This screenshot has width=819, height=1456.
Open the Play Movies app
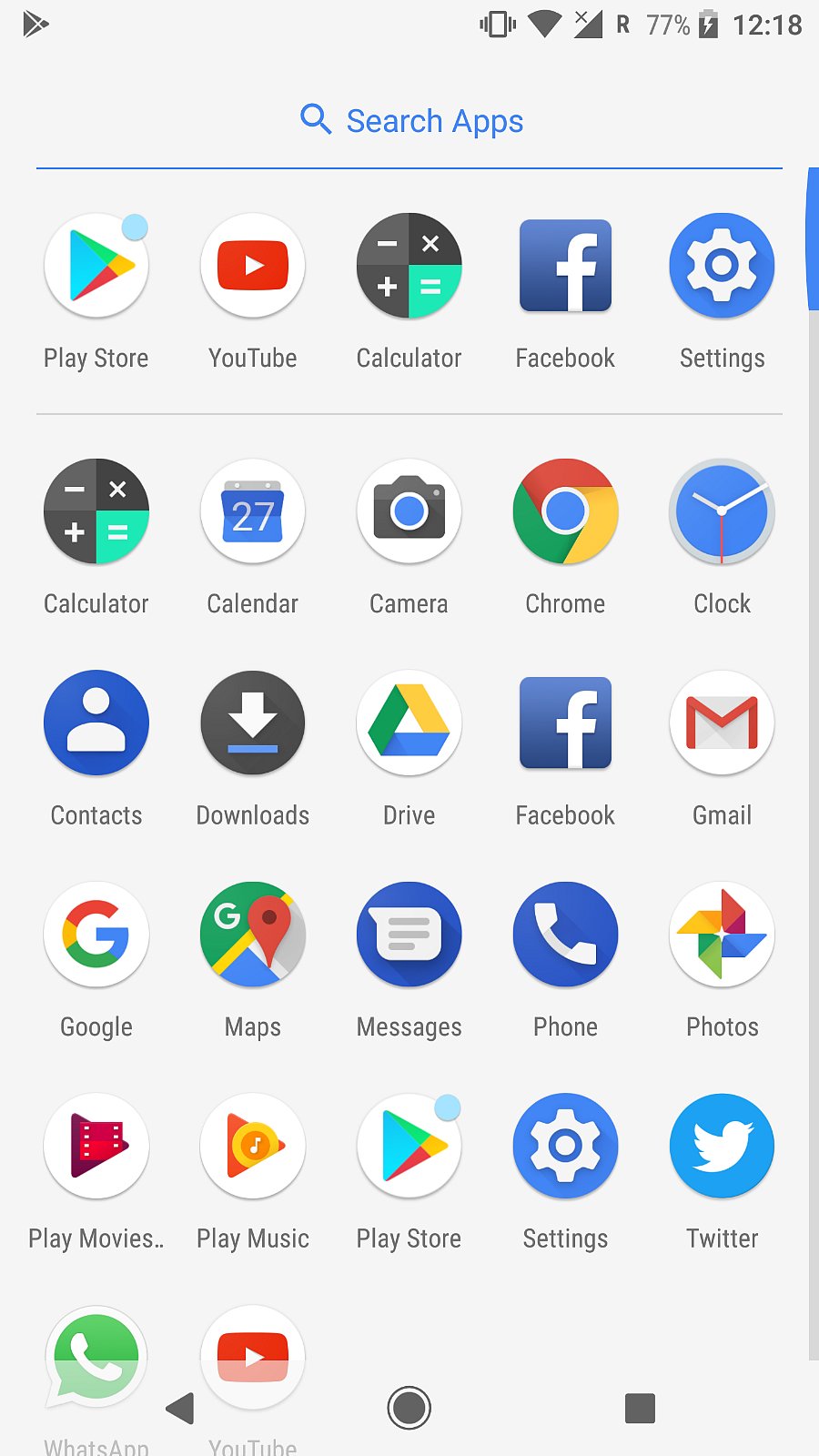click(x=96, y=1147)
